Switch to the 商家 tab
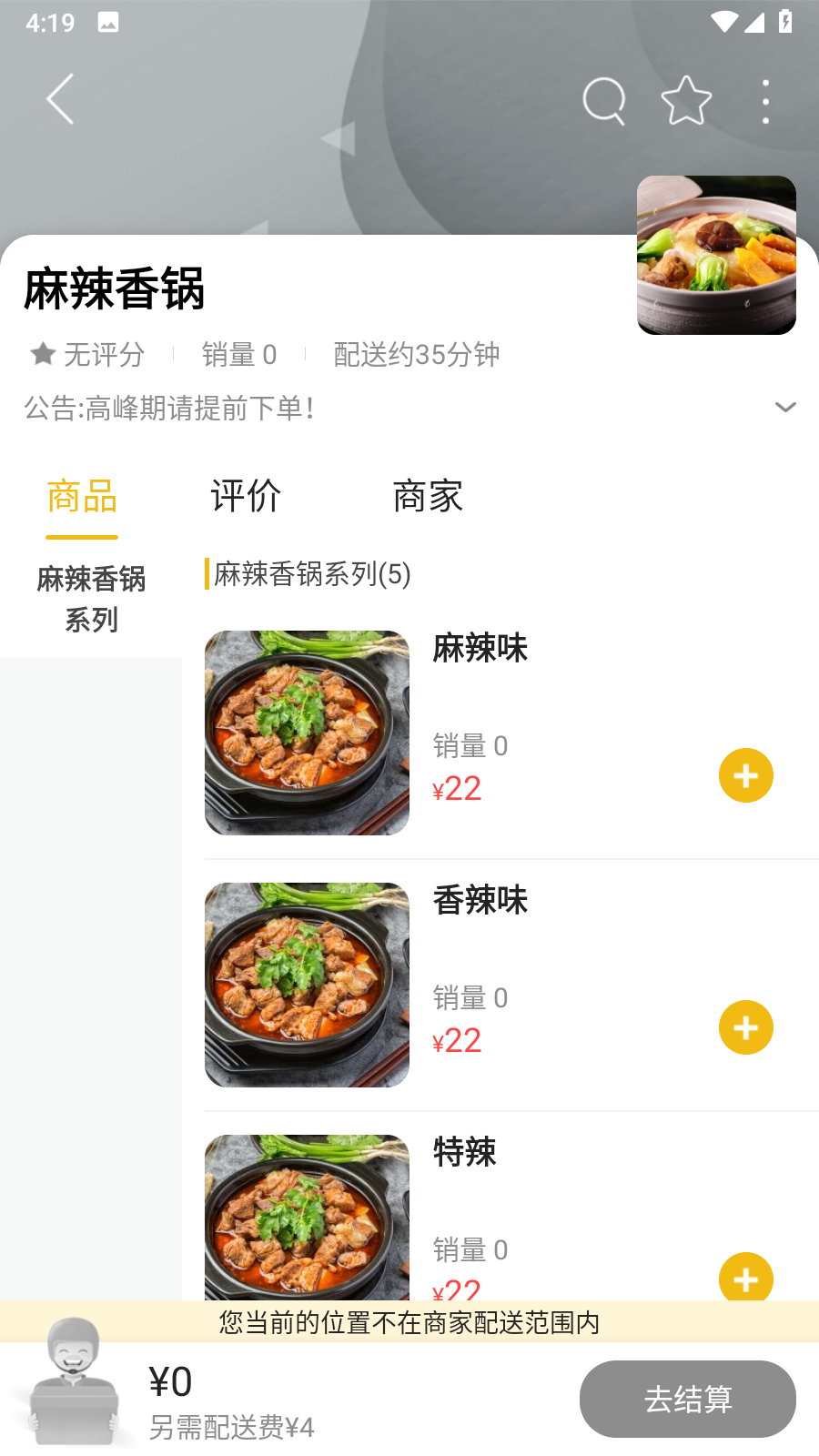Viewport: 819px width, 1456px height. [x=428, y=496]
